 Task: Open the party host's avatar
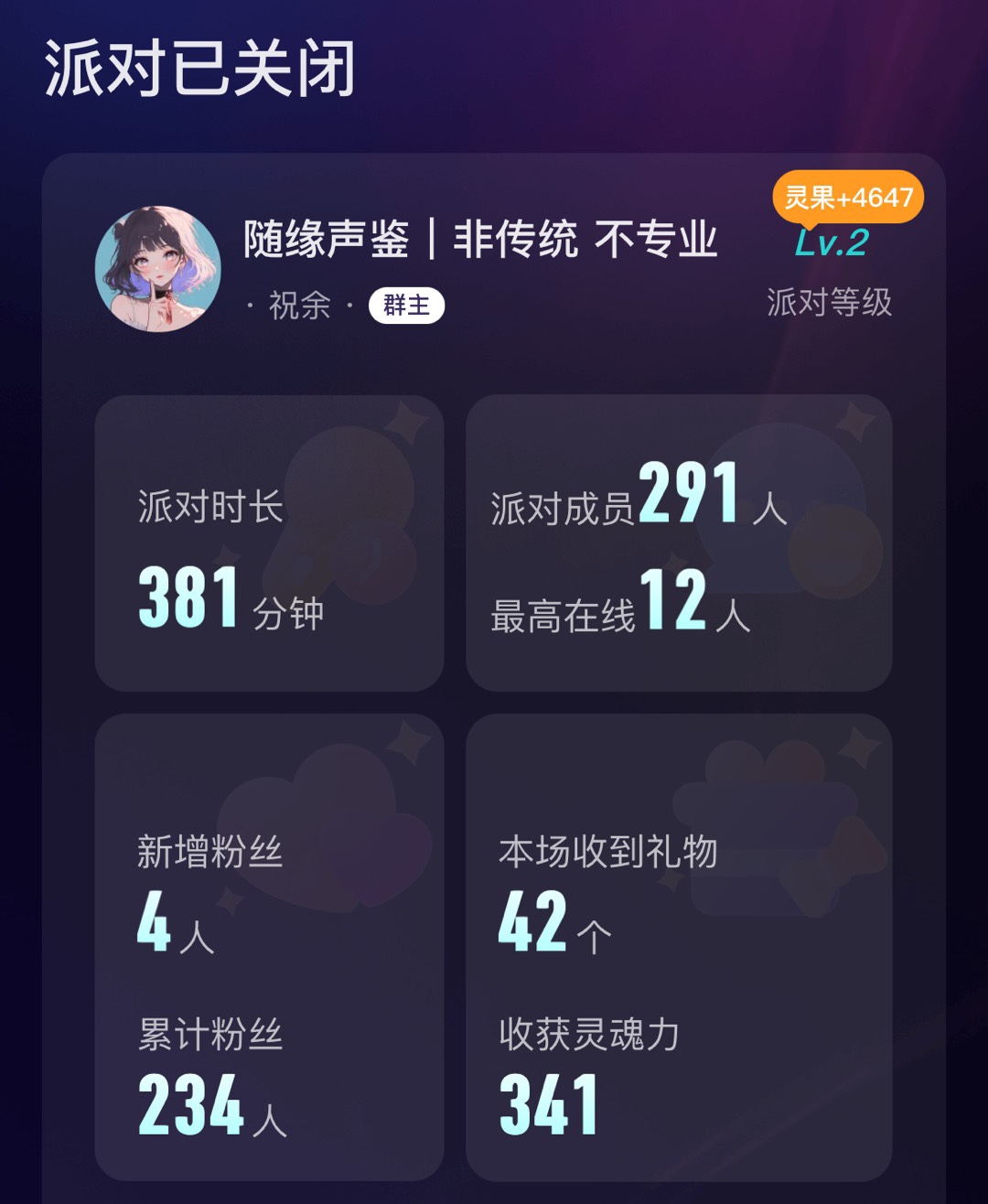point(157,269)
